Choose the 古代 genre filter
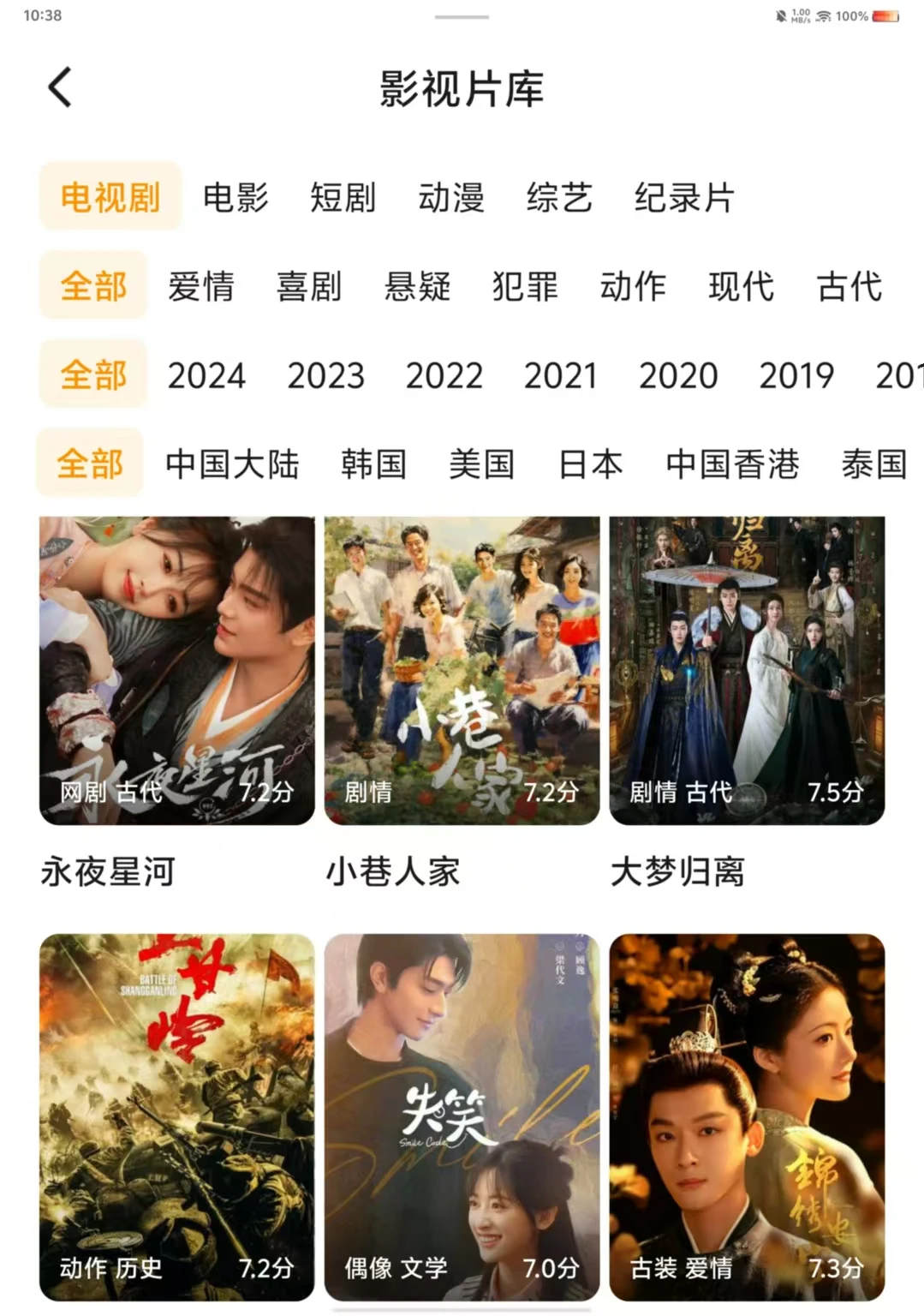This screenshot has width=924, height=1316. click(849, 286)
